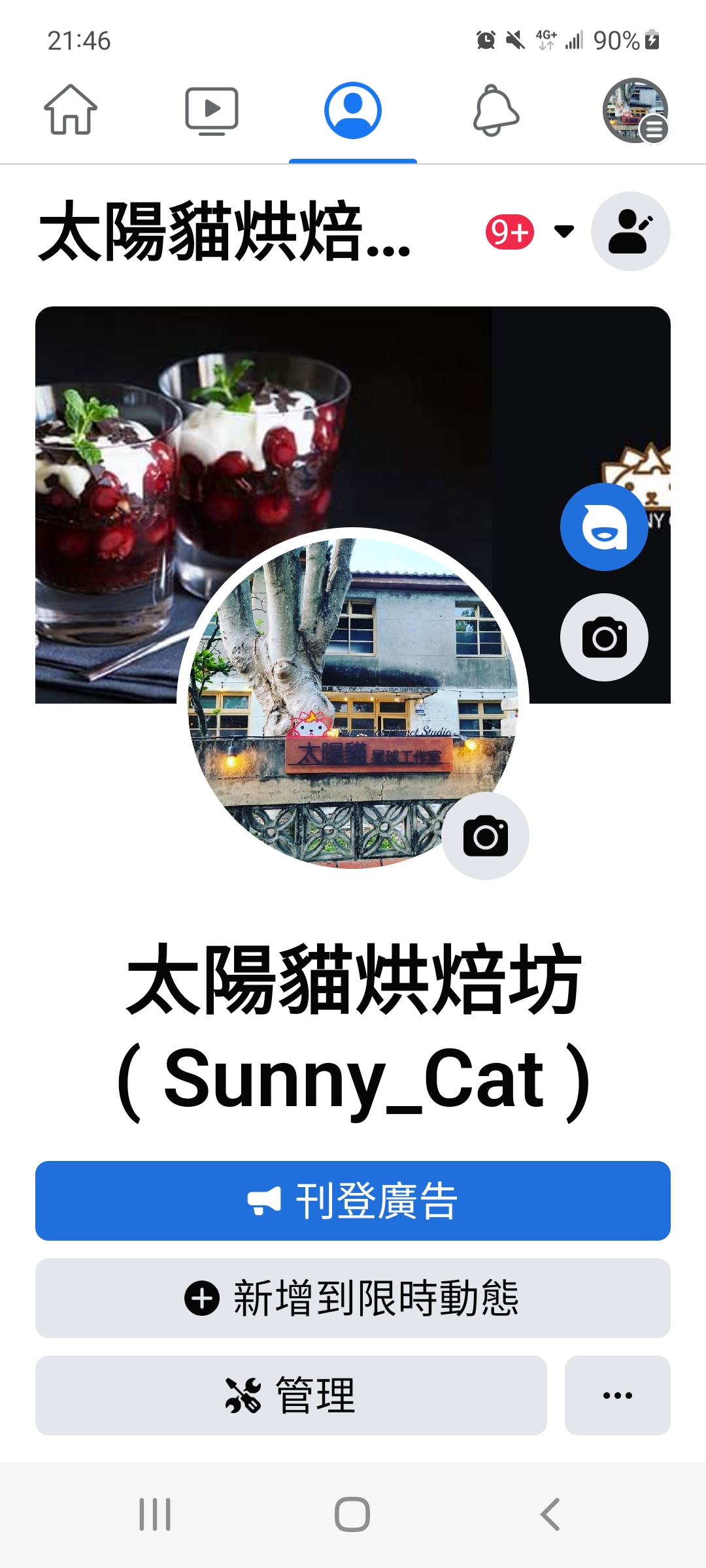Screen dimensions: 706x1568
Task: Tap the edit profile person icon
Action: pos(630,231)
